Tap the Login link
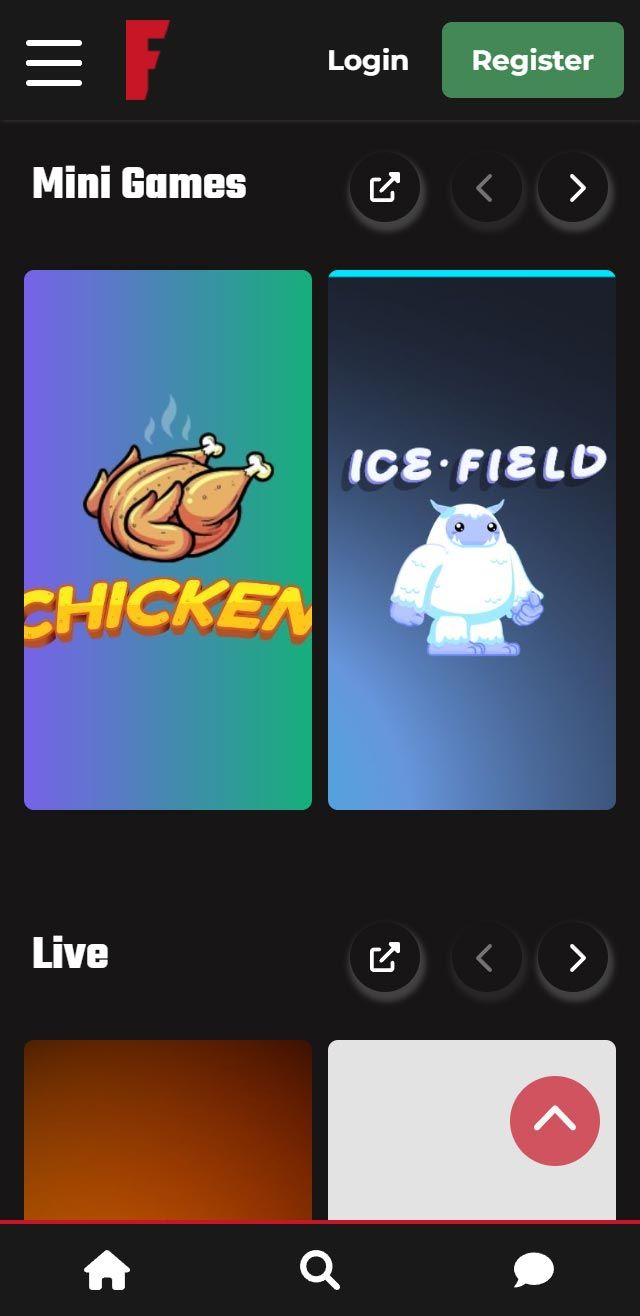640x1316 pixels. tap(368, 60)
